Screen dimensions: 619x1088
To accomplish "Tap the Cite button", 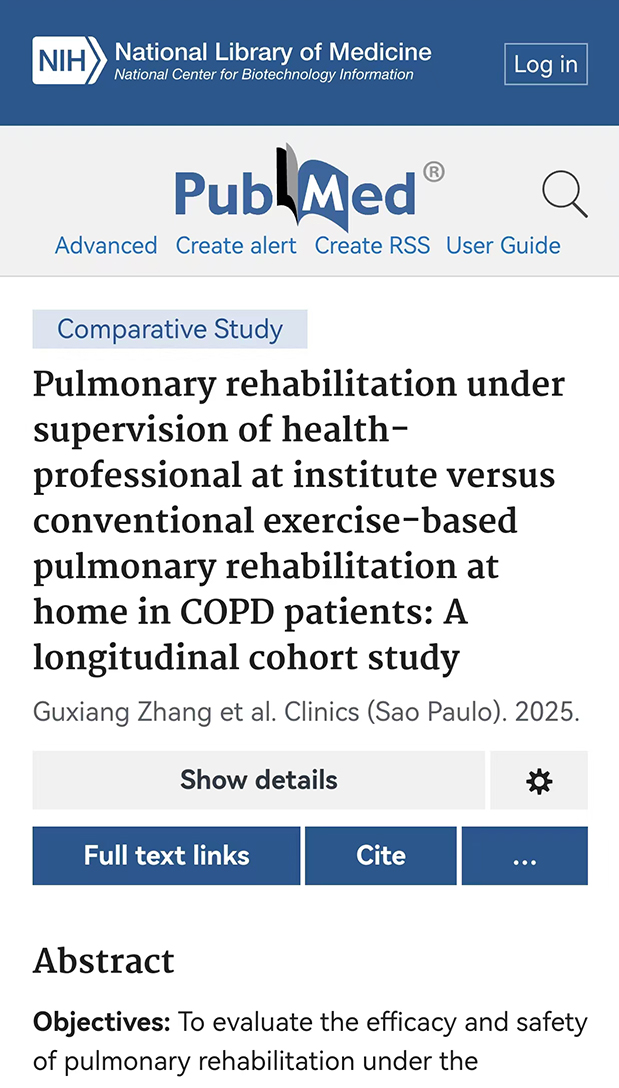I will 381,856.
